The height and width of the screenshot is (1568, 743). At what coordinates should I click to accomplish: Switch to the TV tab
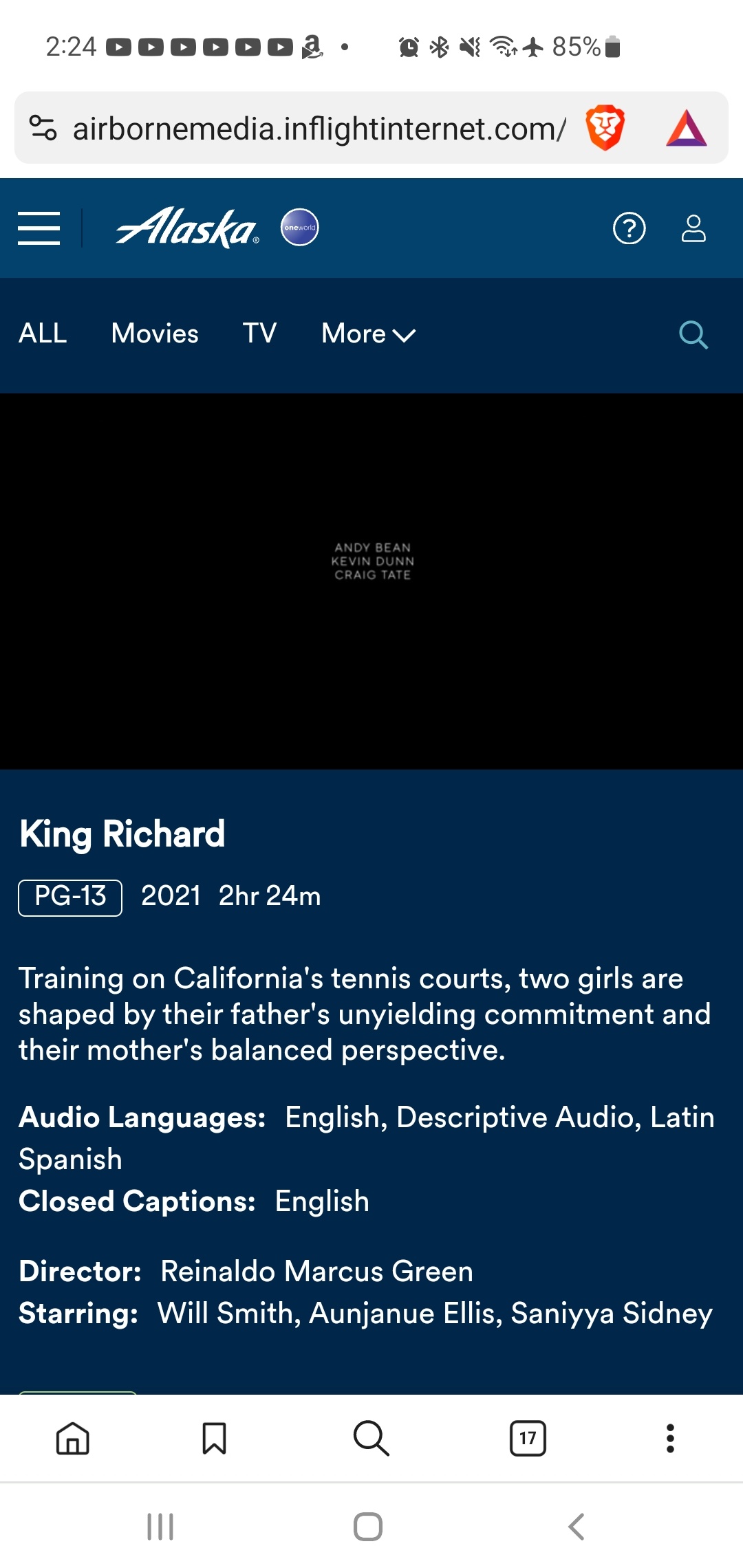[259, 334]
